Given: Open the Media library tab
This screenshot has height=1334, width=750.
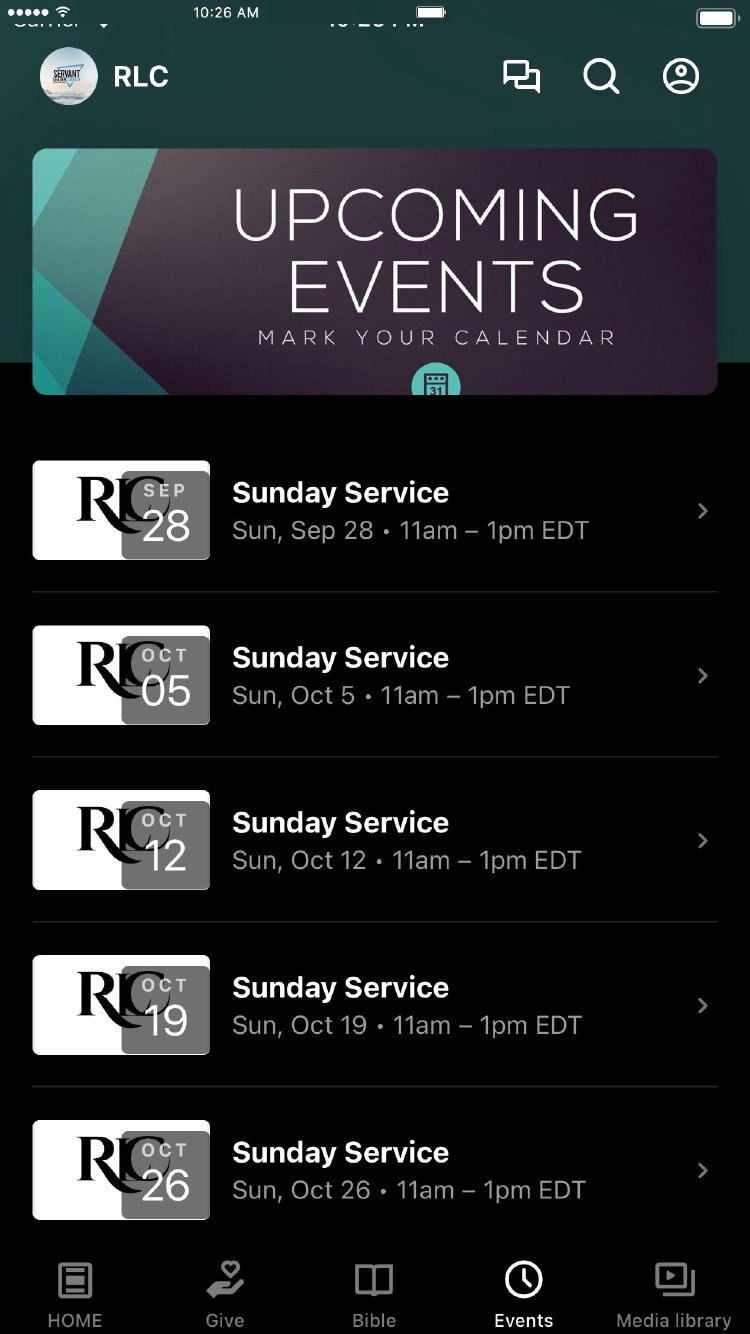Looking at the screenshot, I should pos(674,1294).
